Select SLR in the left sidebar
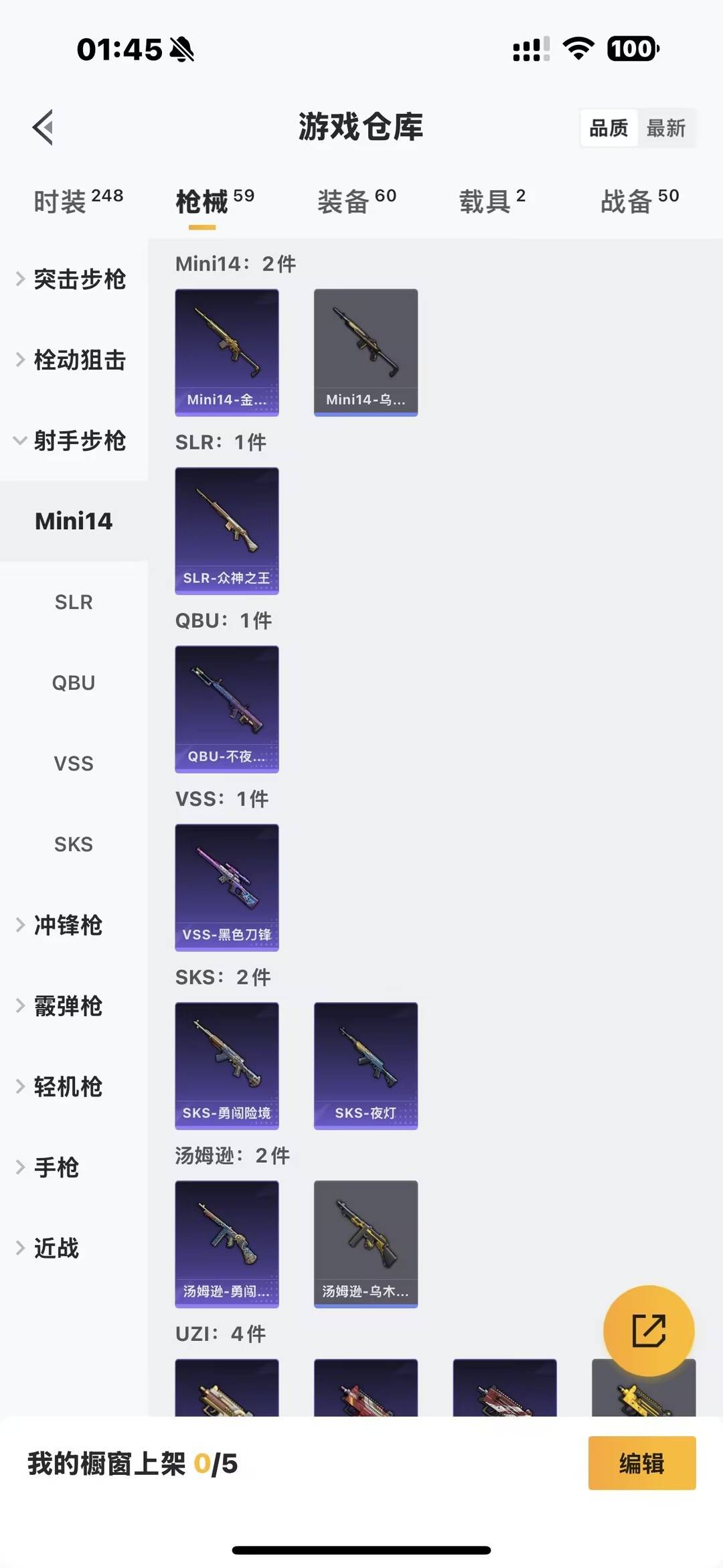The image size is (723, 1568). [x=73, y=602]
